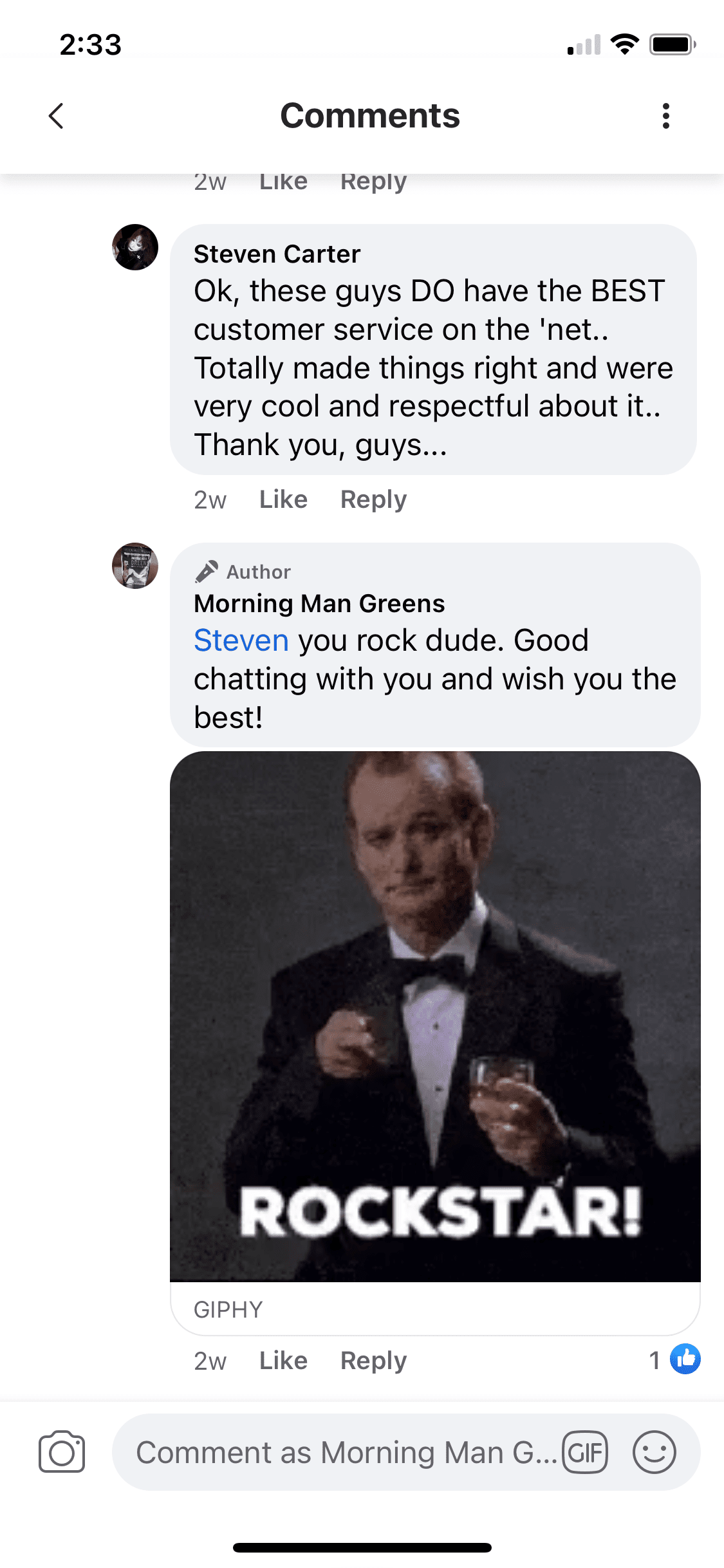724x1568 pixels.
Task: Go back from Comments screen
Action: 57,117
